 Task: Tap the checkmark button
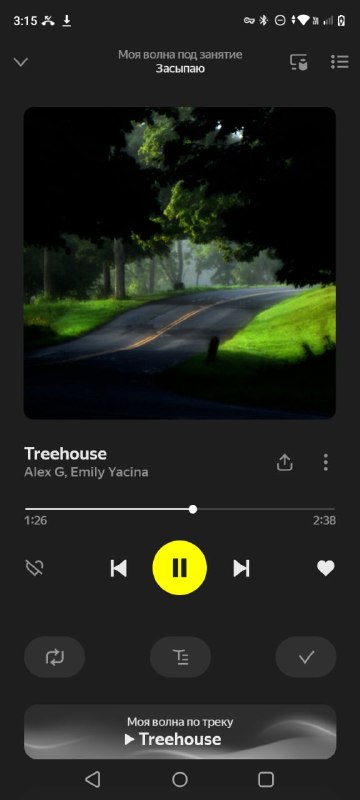click(306, 657)
